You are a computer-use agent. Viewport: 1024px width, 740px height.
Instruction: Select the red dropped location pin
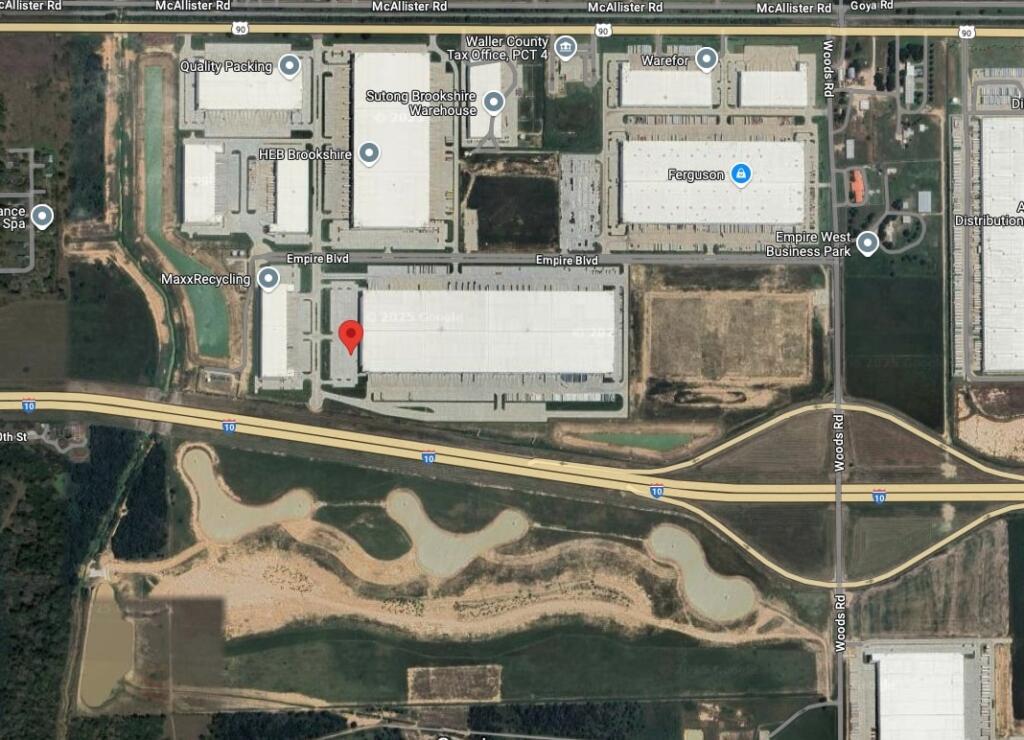[349, 336]
